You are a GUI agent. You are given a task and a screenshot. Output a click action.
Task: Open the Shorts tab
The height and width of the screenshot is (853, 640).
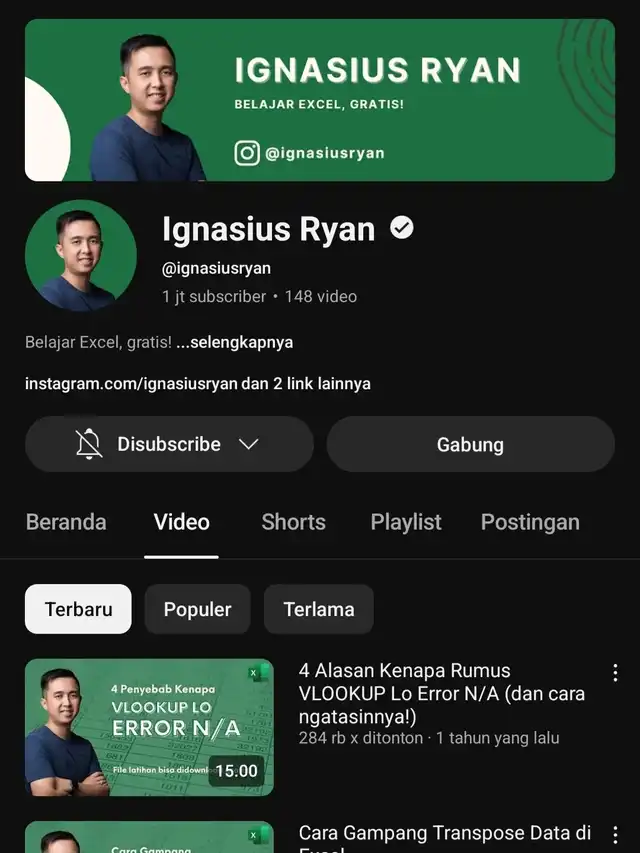click(x=293, y=522)
